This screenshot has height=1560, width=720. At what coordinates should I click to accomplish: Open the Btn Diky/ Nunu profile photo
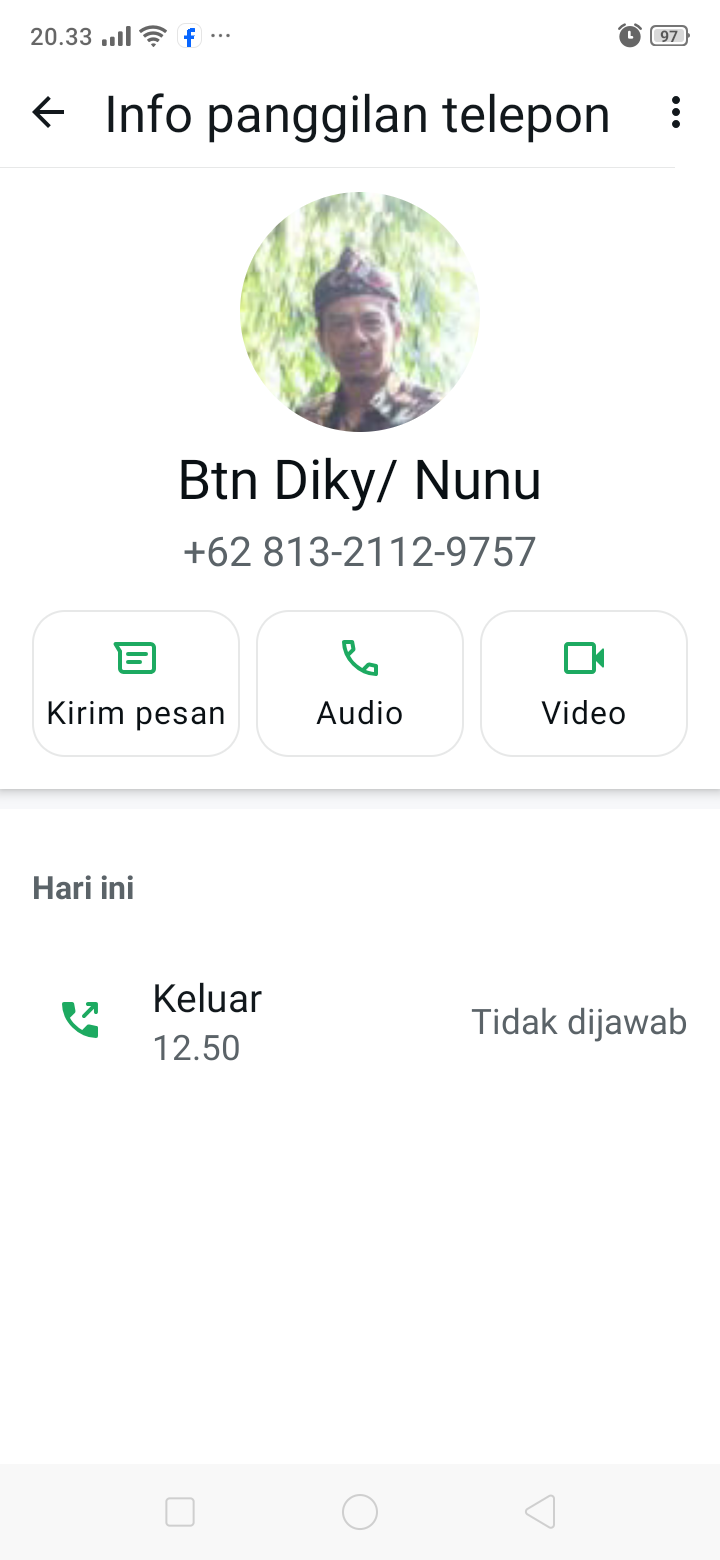point(360,312)
